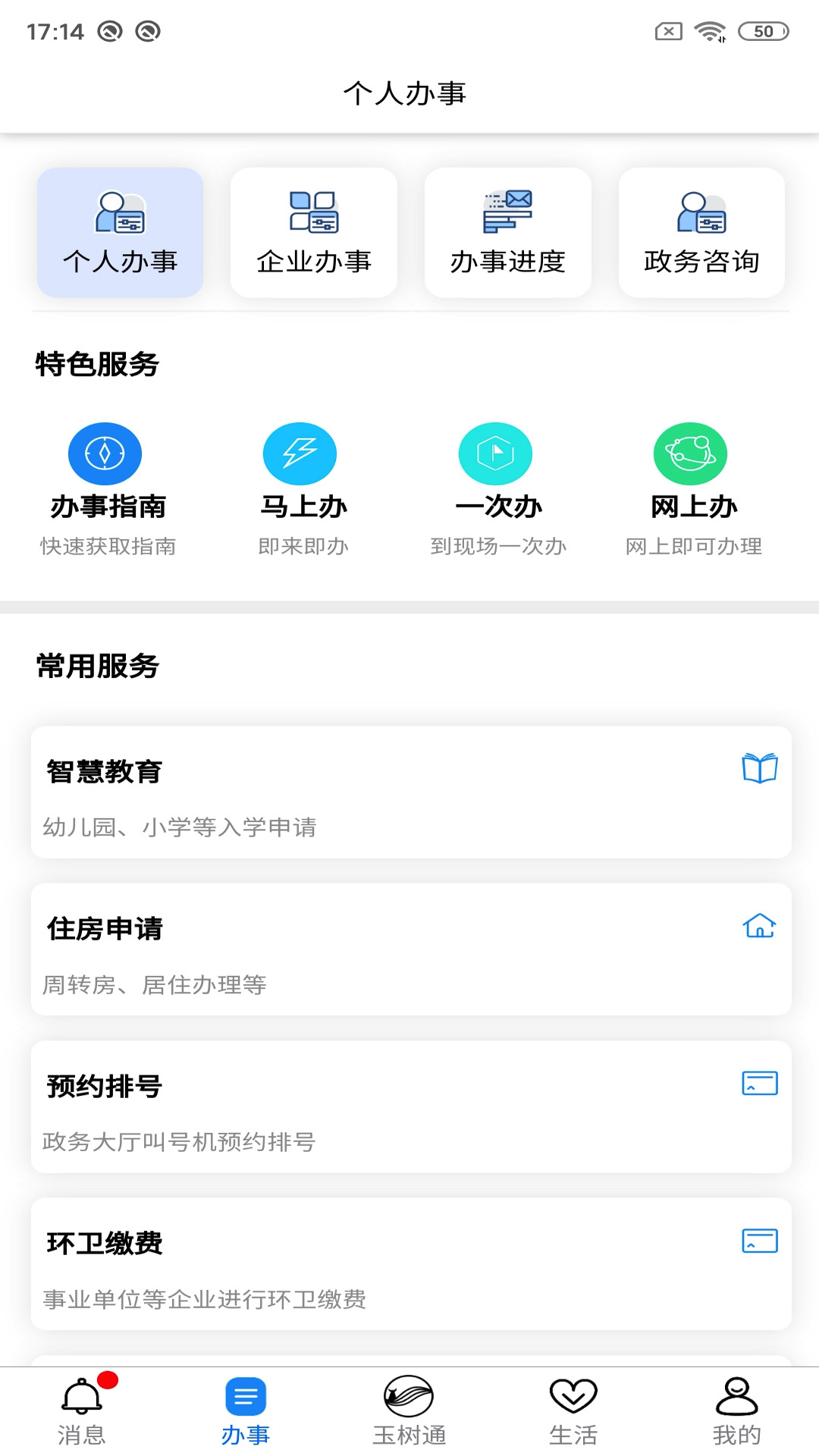The image size is (819, 1456).
Task: Open 预约排号 appointment queue card
Action: 411,1107
